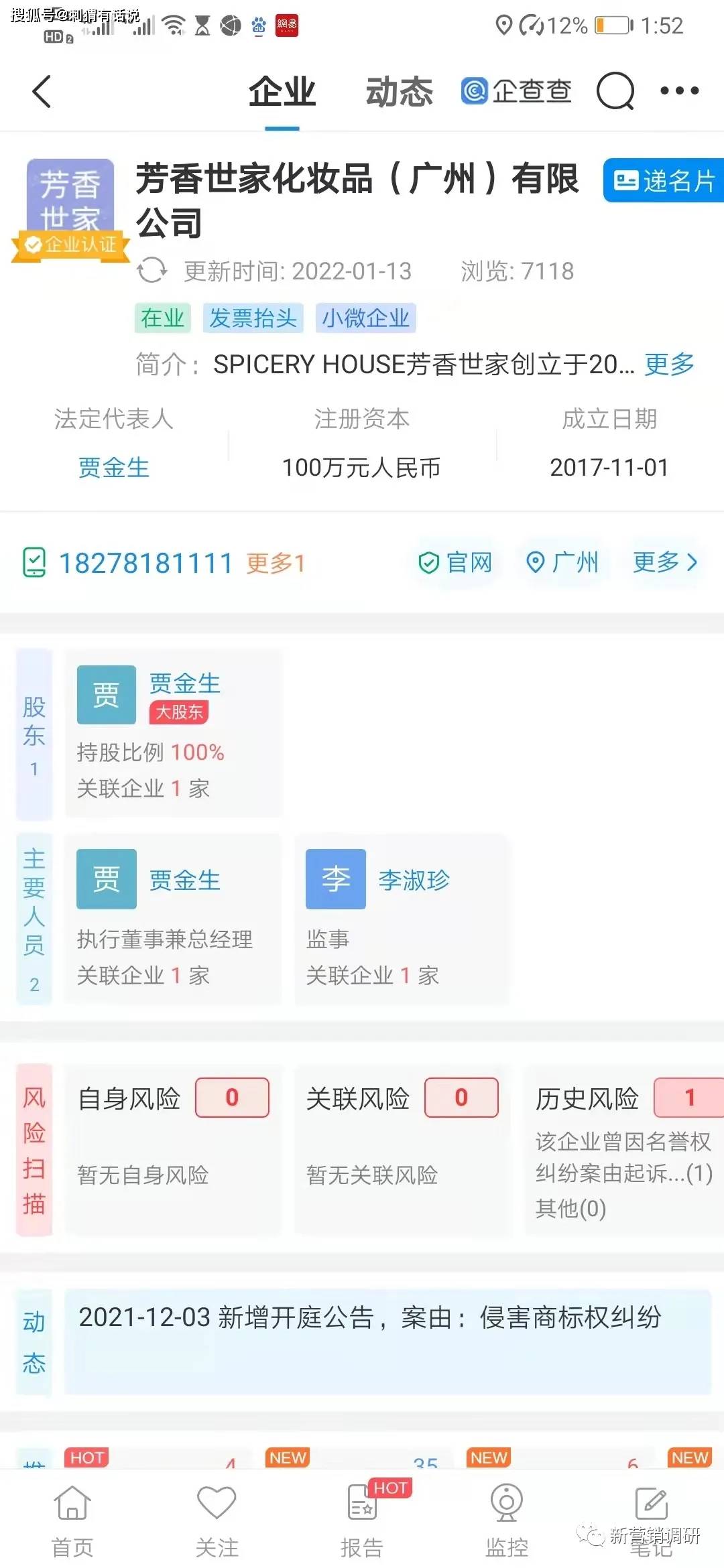Open the 官网 official website chip
Screen dimensions: 724x1568
456,562
